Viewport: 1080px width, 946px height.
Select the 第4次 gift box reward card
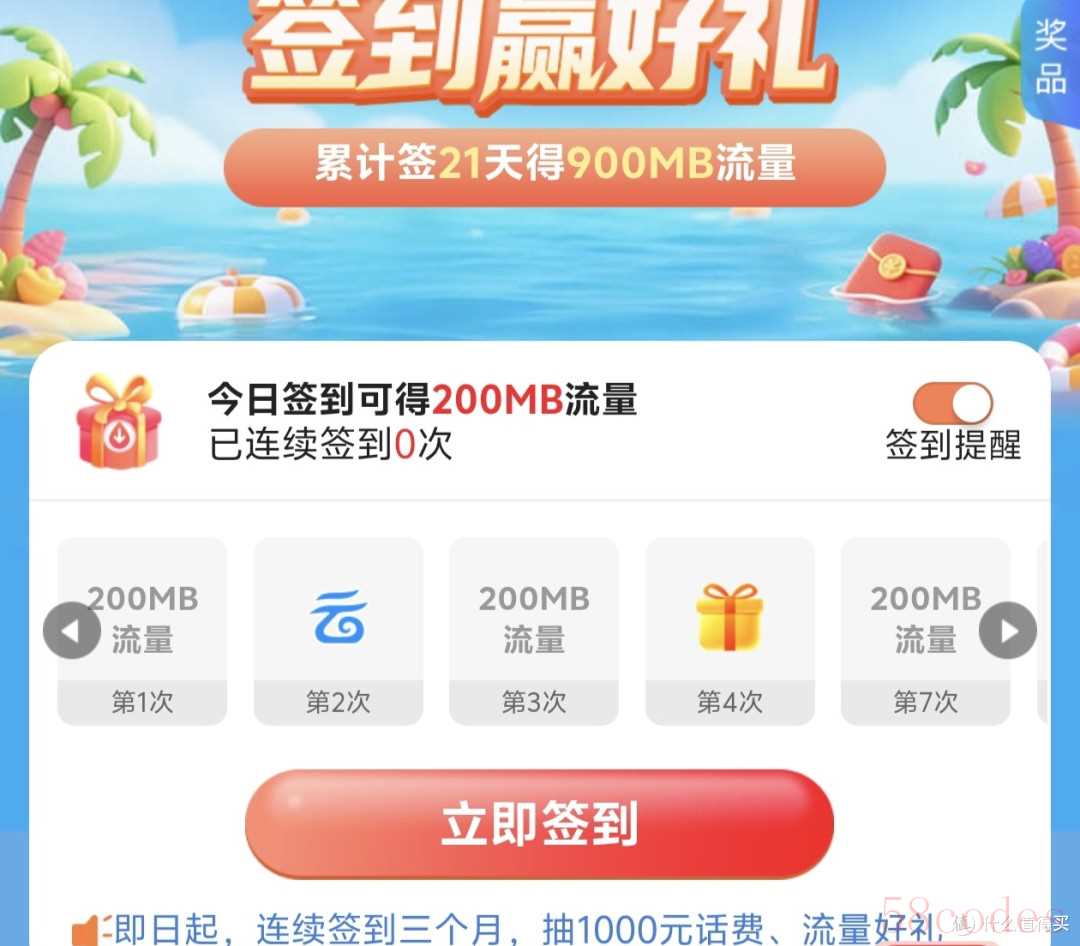click(729, 631)
